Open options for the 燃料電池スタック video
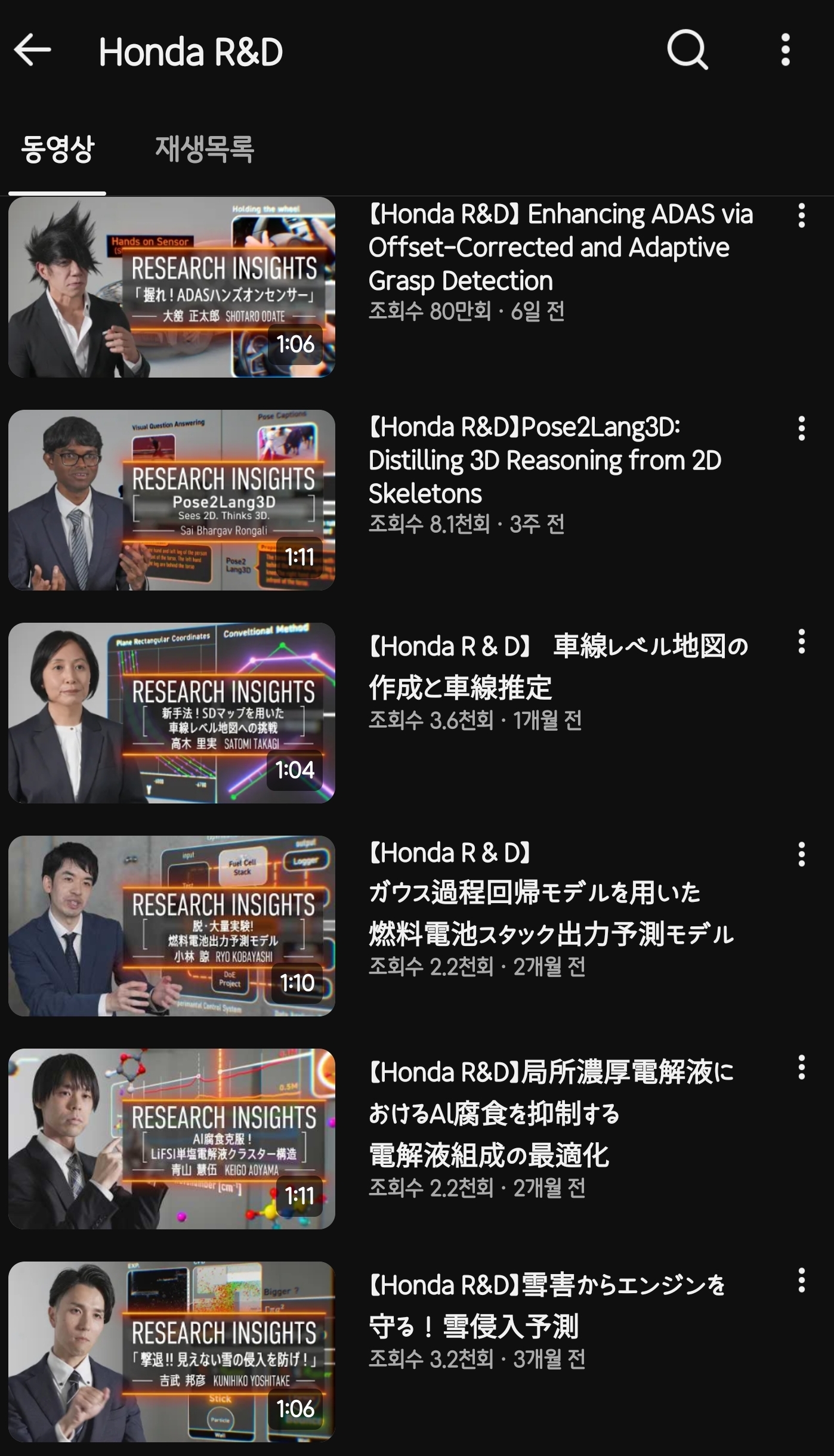Image resolution: width=834 pixels, height=1456 pixels. (802, 854)
